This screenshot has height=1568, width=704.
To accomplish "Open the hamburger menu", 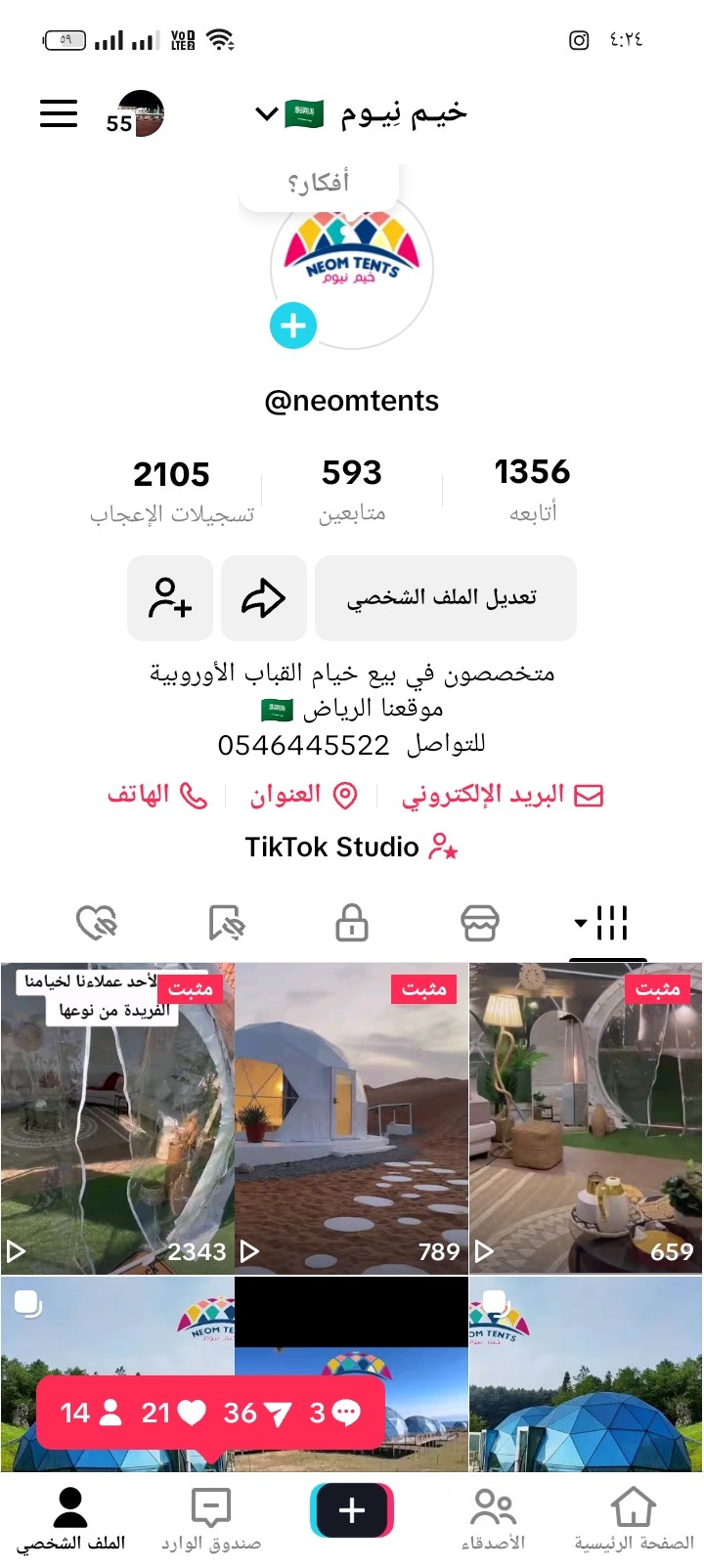I will pyautogui.click(x=59, y=113).
